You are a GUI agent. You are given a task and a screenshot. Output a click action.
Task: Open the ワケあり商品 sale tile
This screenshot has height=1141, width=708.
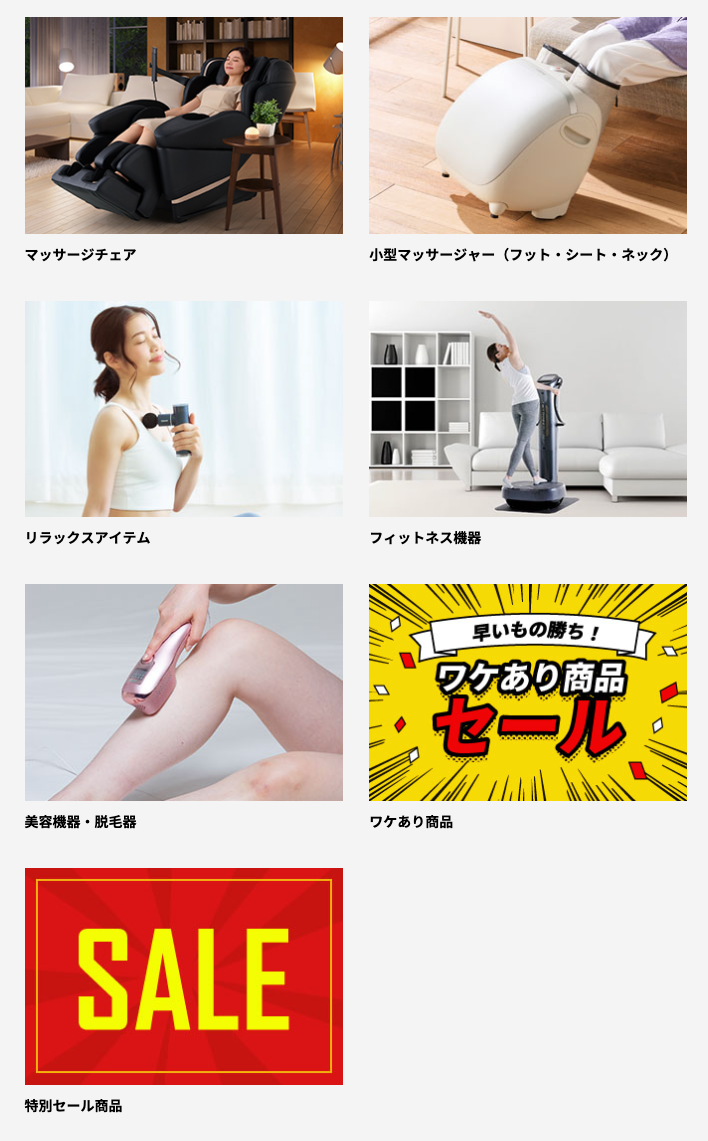(x=527, y=692)
